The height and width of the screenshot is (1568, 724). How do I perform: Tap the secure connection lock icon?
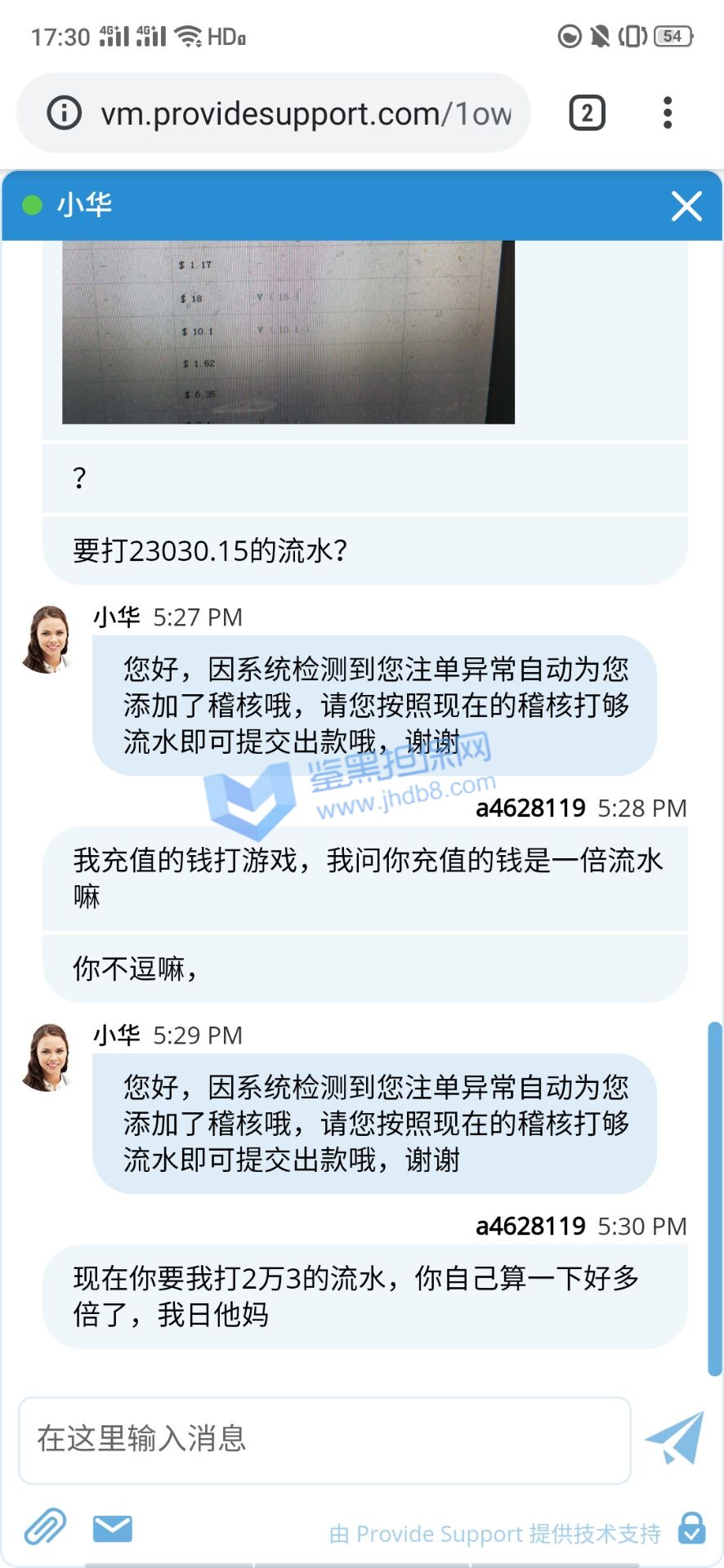pyautogui.click(x=692, y=1528)
